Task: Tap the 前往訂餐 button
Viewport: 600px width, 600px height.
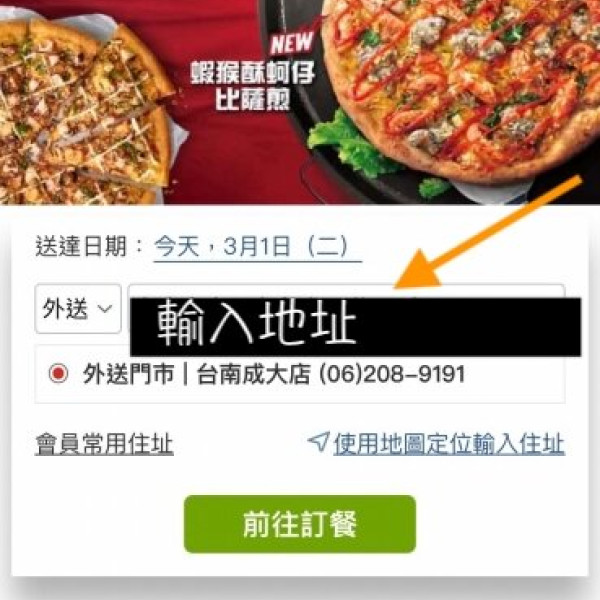Action: (299, 524)
